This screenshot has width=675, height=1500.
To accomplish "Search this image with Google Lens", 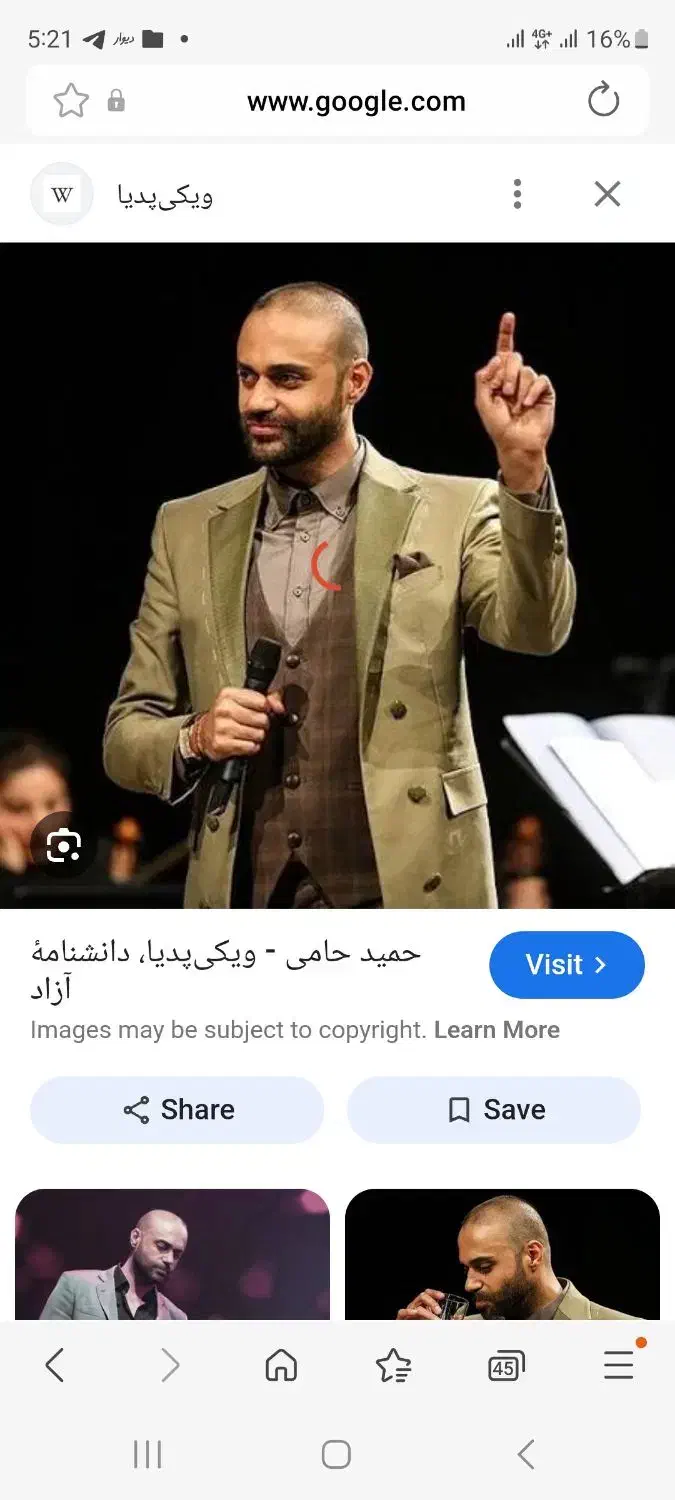I will [x=63, y=846].
